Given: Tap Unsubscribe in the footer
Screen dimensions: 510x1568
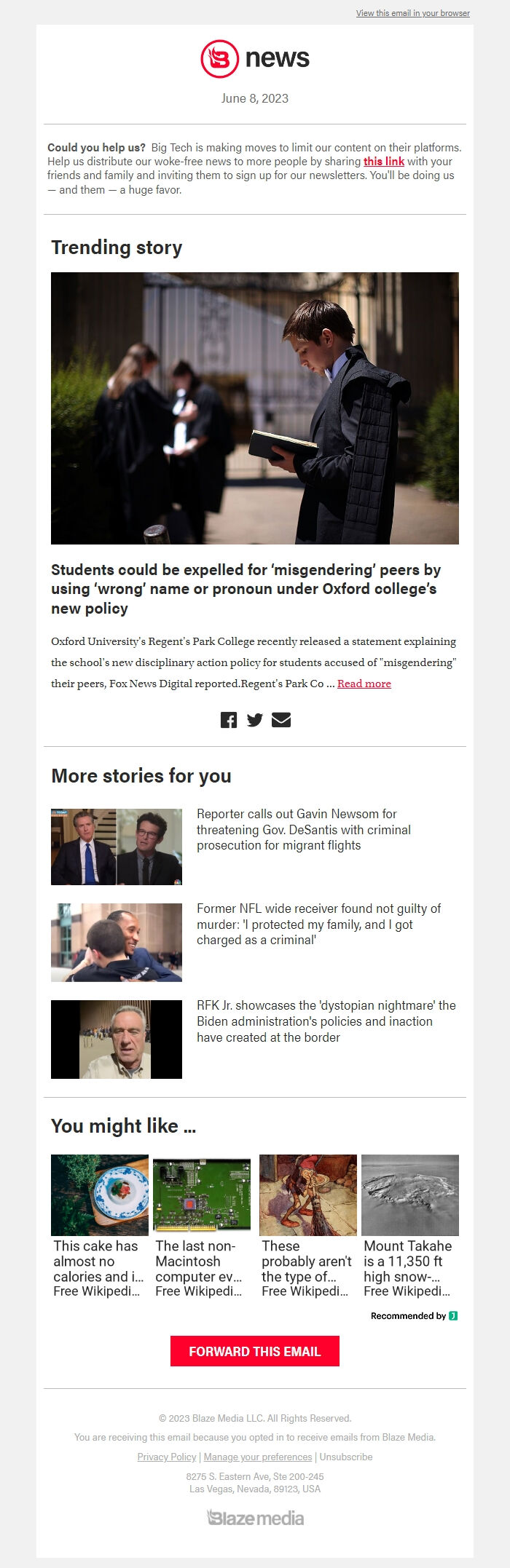Looking at the screenshot, I should [346, 1457].
